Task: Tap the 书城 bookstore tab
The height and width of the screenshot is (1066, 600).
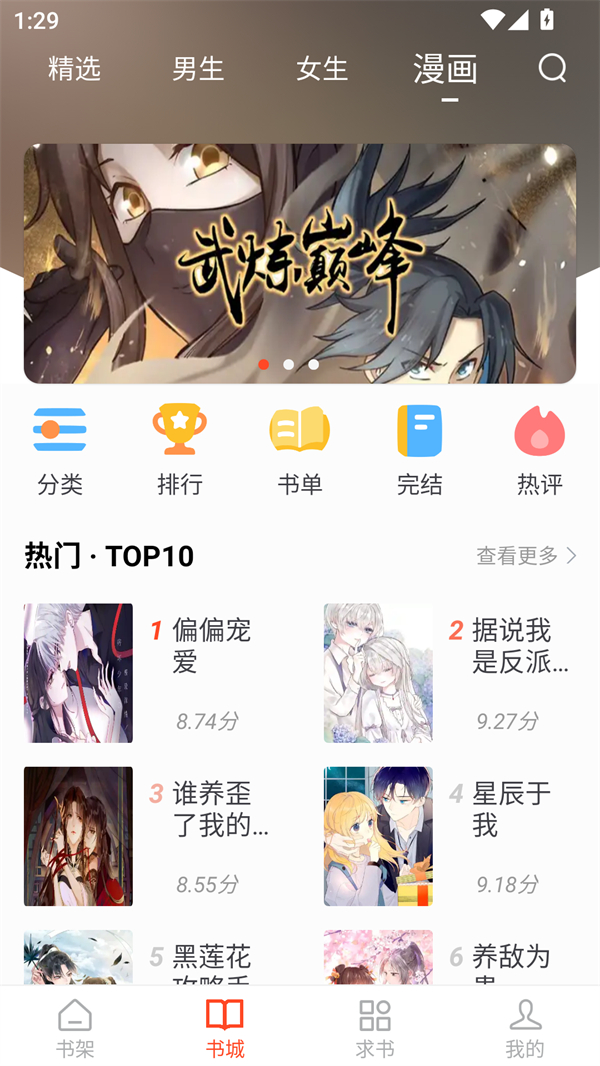Action: (225, 1027)
